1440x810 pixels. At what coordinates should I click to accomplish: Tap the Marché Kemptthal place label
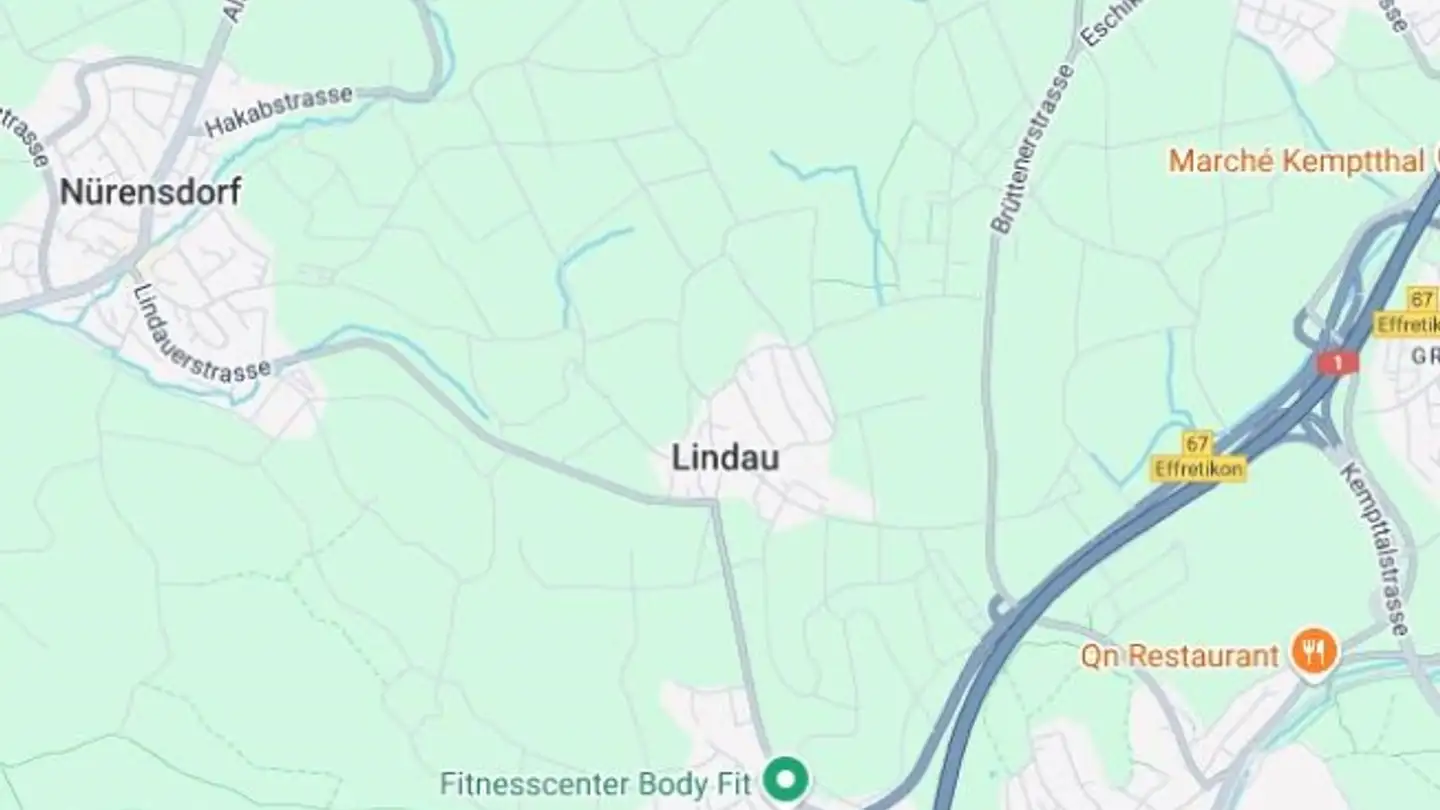point(1297,161)
